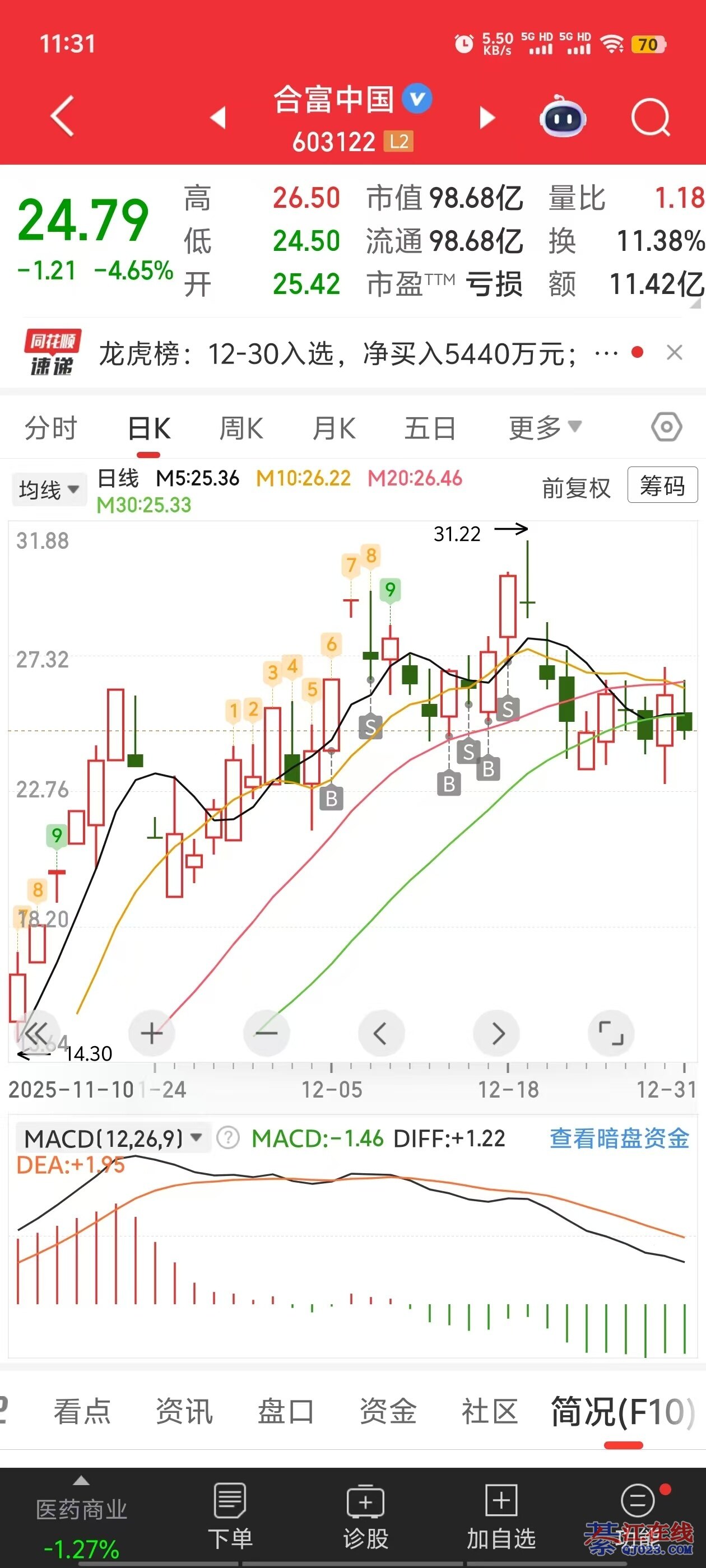Expand the 更多 period dropdown
This screenshot has width=706, height=1568.
pyautogui.click(x=545, y=428)
